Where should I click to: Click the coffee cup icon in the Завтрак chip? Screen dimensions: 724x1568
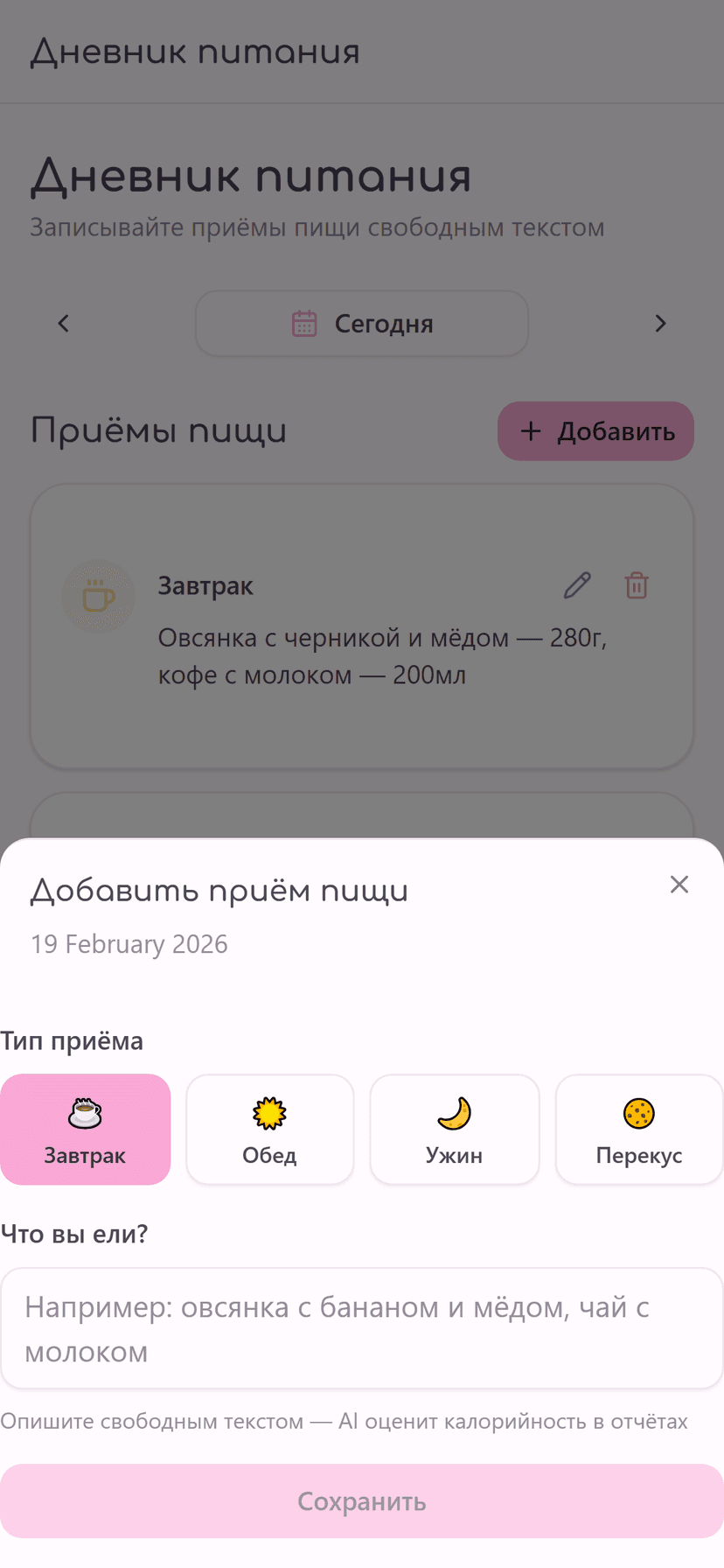coord(85,1114)
